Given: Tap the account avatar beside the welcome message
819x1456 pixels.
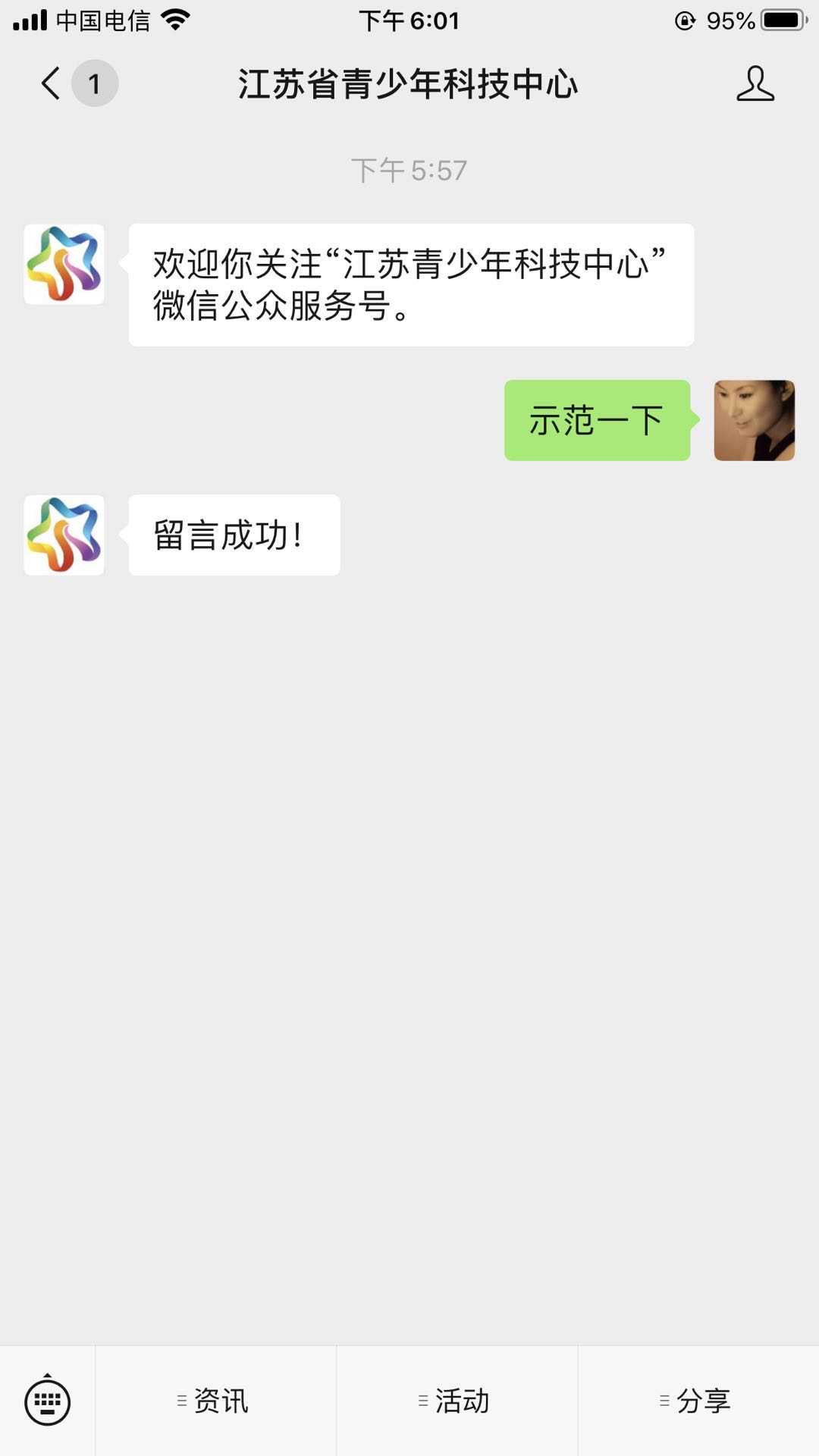Looking at the screenshot, I should pos(64,265).
